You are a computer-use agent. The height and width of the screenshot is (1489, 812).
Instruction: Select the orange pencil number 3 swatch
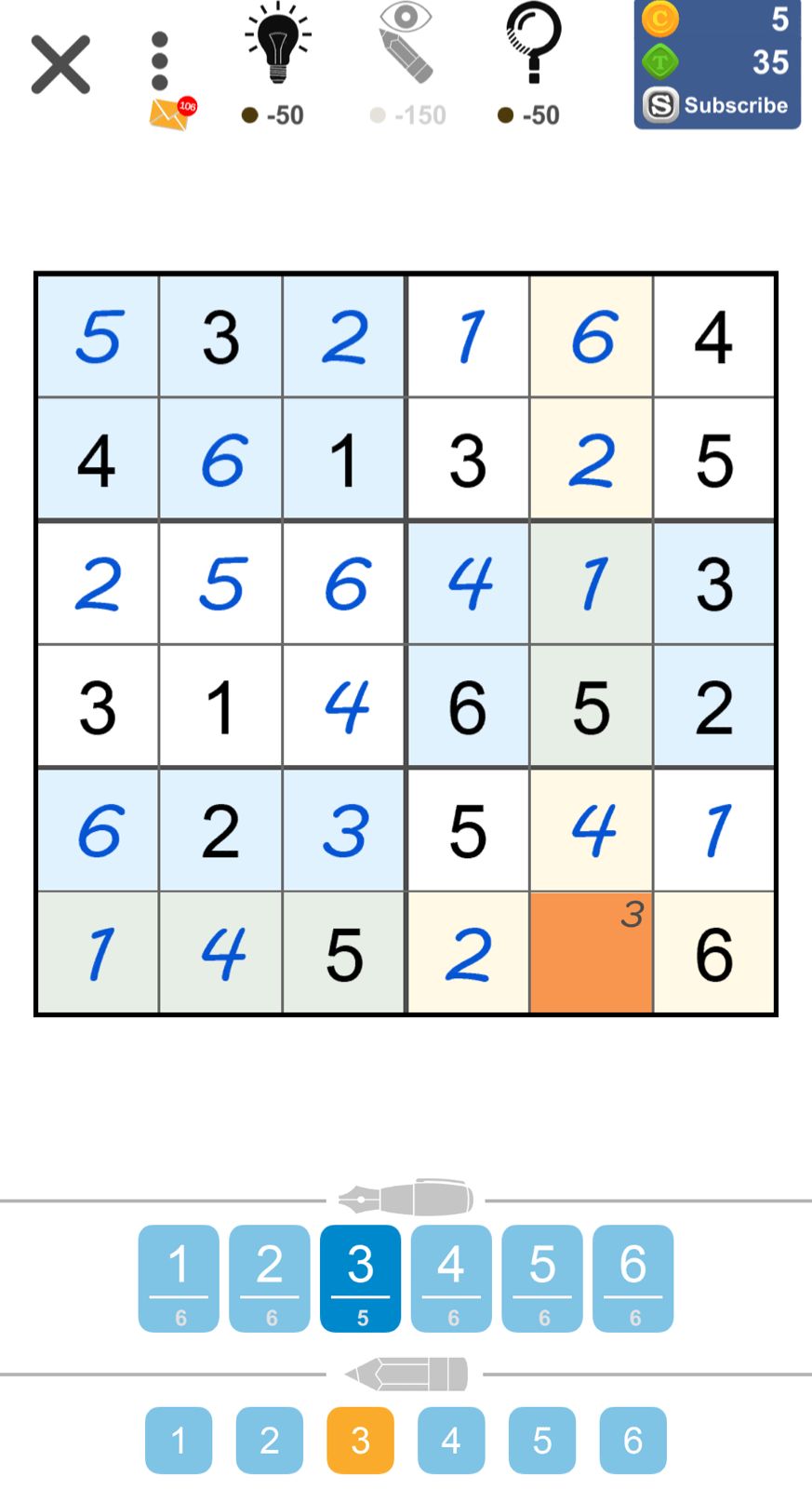pos(360,1440)
